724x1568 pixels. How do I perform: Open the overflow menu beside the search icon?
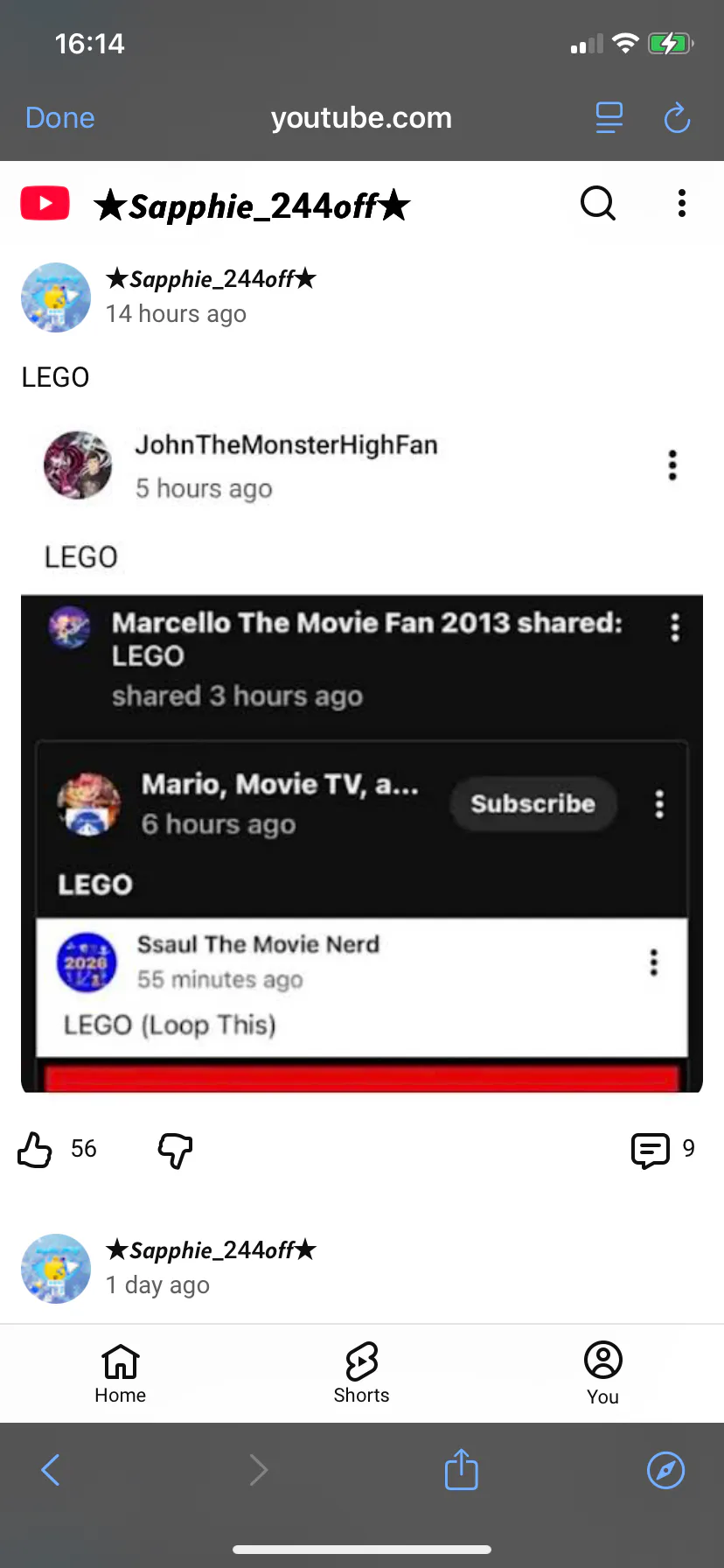click(682, 204)
